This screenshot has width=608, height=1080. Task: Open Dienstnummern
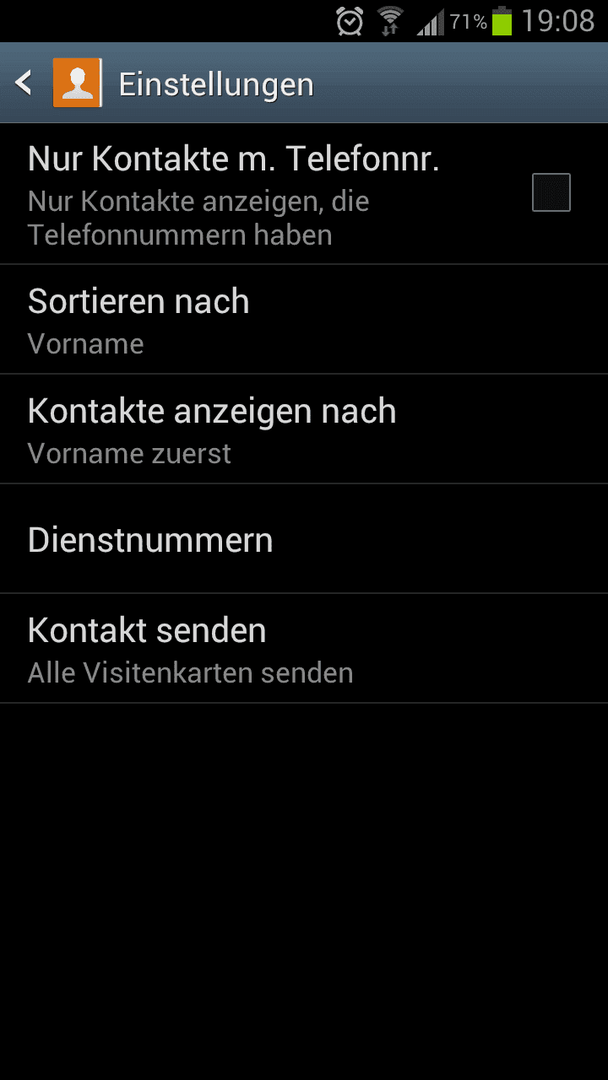[x=304, y=539]
